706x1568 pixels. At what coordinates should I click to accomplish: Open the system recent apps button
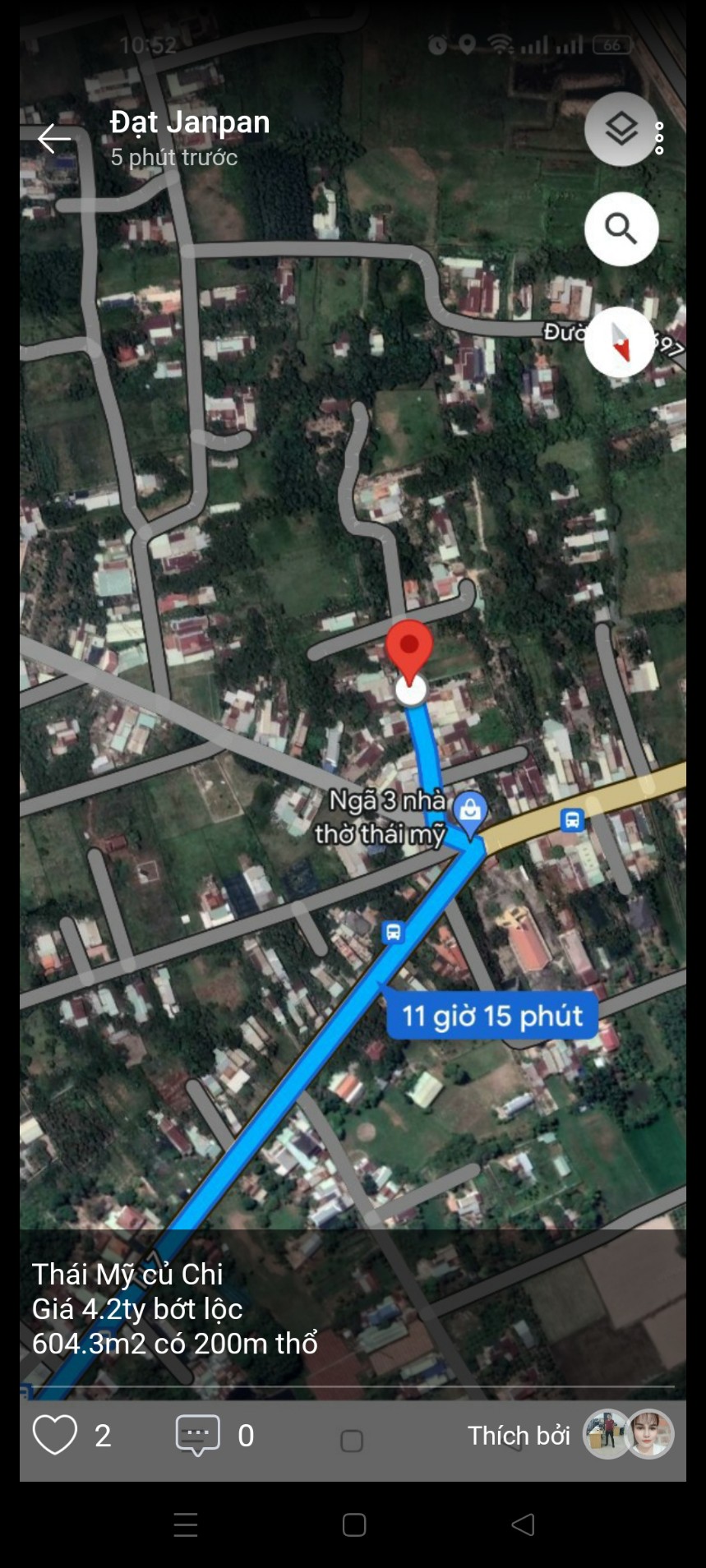186,1525
